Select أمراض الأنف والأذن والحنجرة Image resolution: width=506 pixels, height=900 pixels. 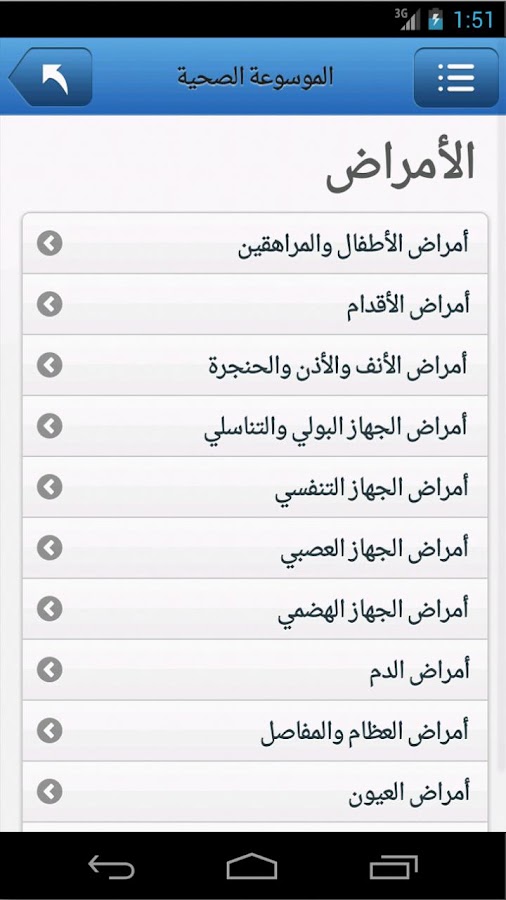tap(255, 365)
